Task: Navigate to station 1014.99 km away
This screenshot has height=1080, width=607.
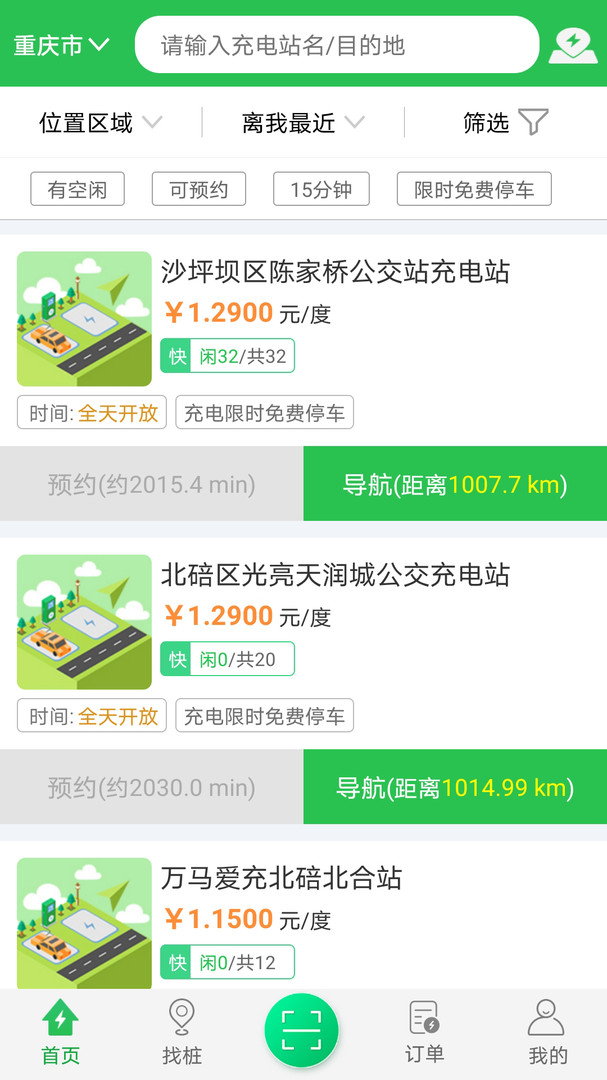Action: 455,787
